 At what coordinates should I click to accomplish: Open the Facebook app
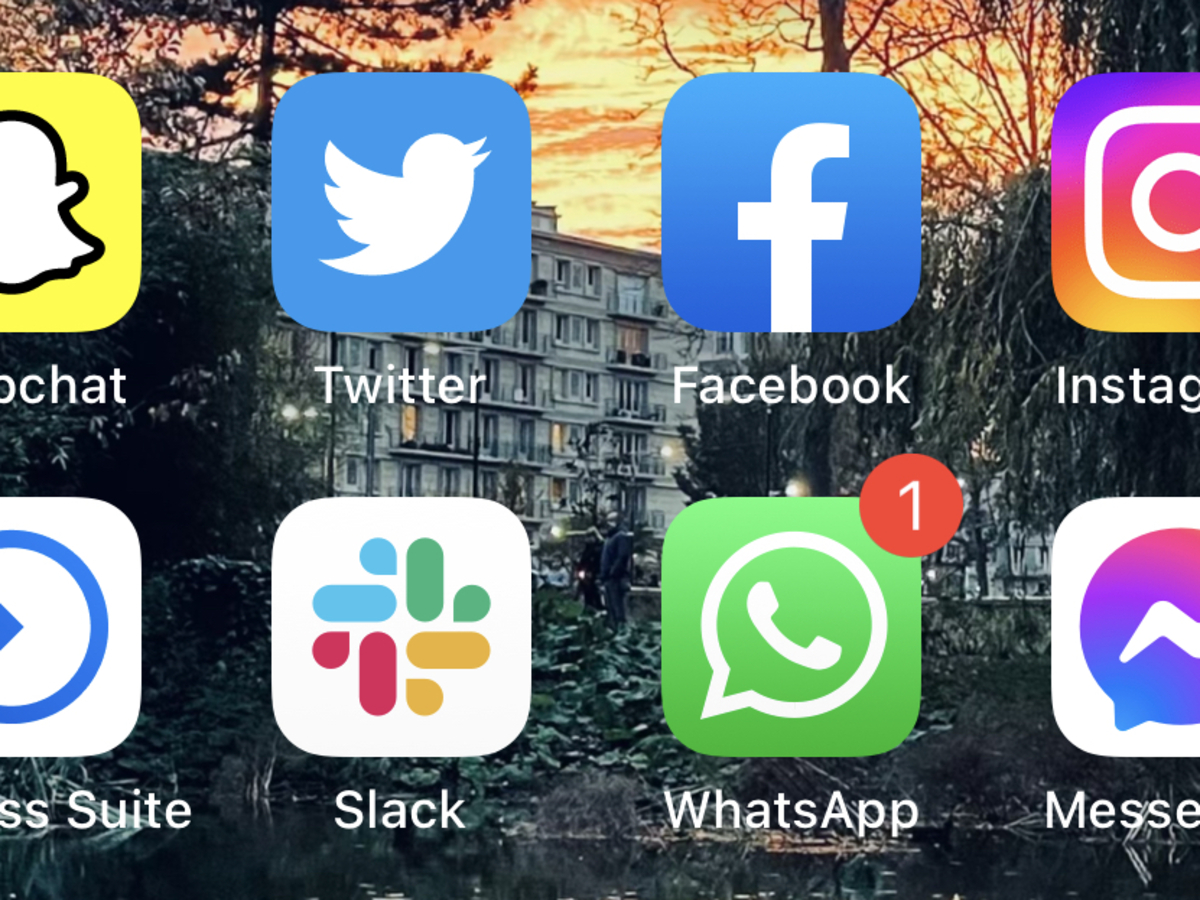click(x=791, y=202)
